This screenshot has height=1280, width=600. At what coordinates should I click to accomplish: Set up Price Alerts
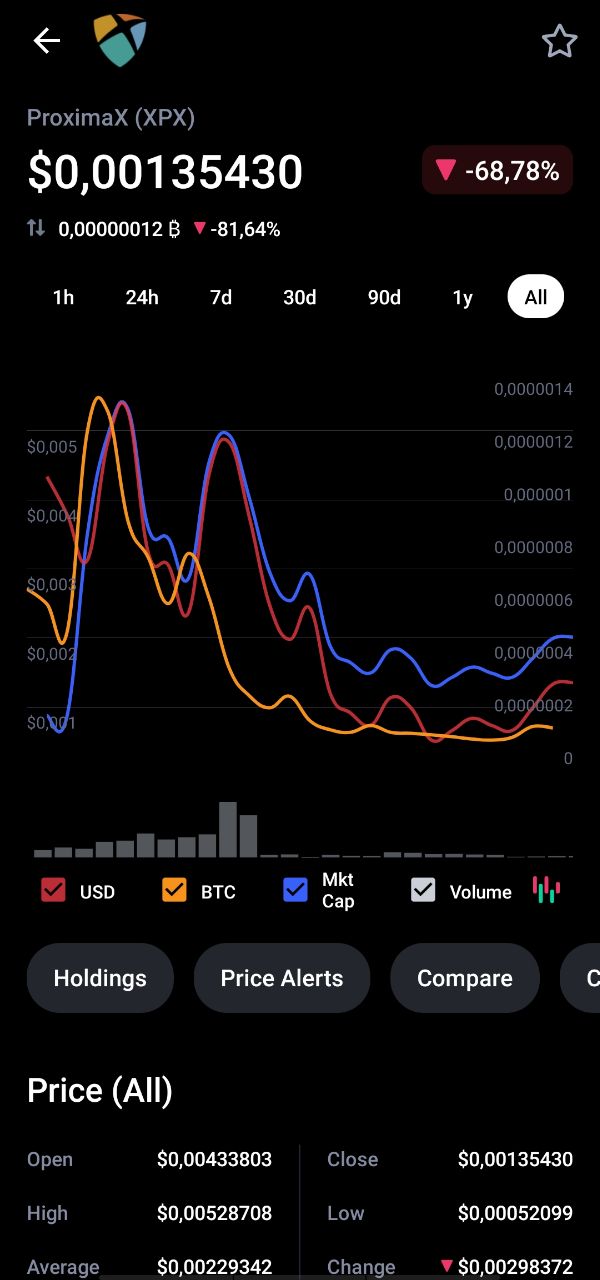coord(282,979)
